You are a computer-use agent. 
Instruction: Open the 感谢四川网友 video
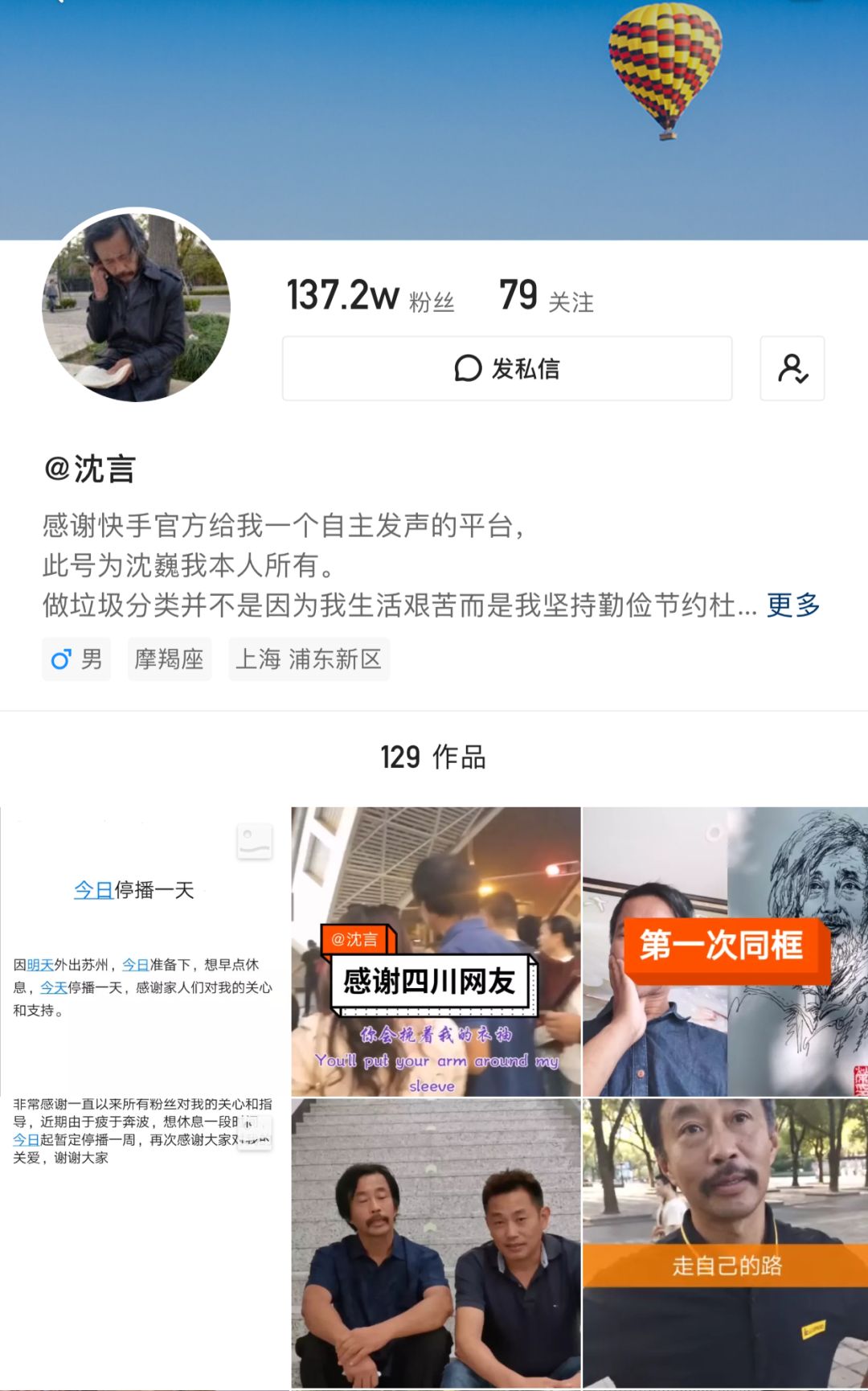point(435,951)
